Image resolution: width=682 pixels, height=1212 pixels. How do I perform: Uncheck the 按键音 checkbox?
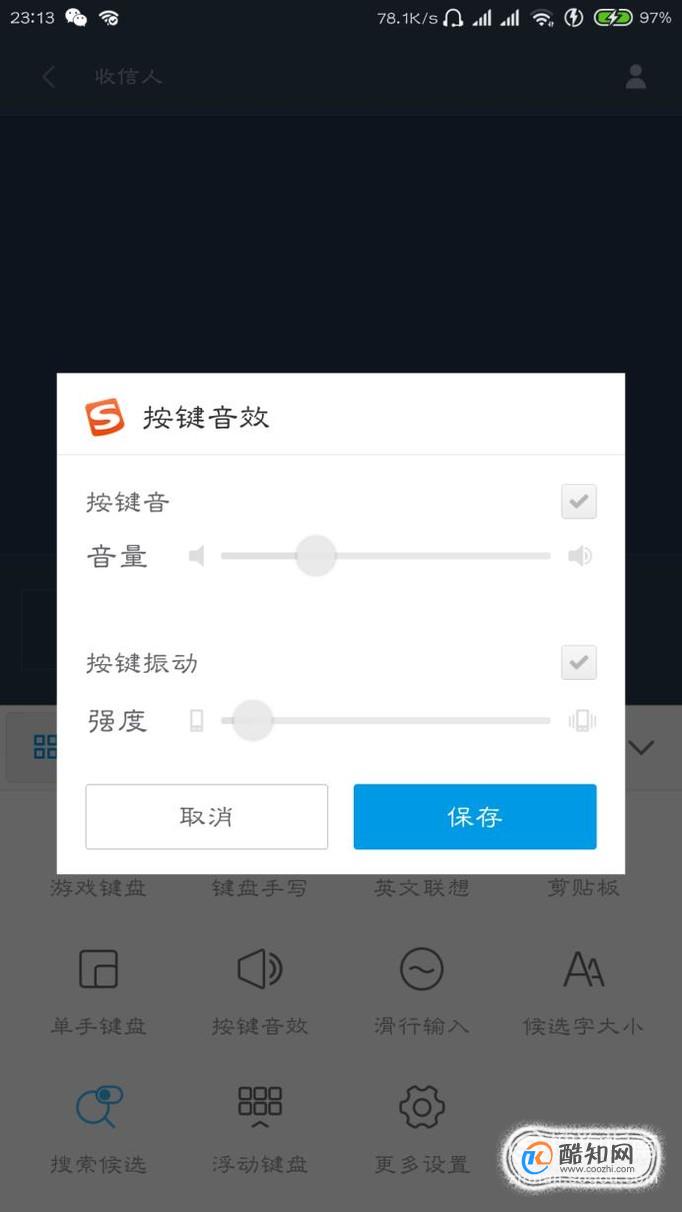pos(578,501)
